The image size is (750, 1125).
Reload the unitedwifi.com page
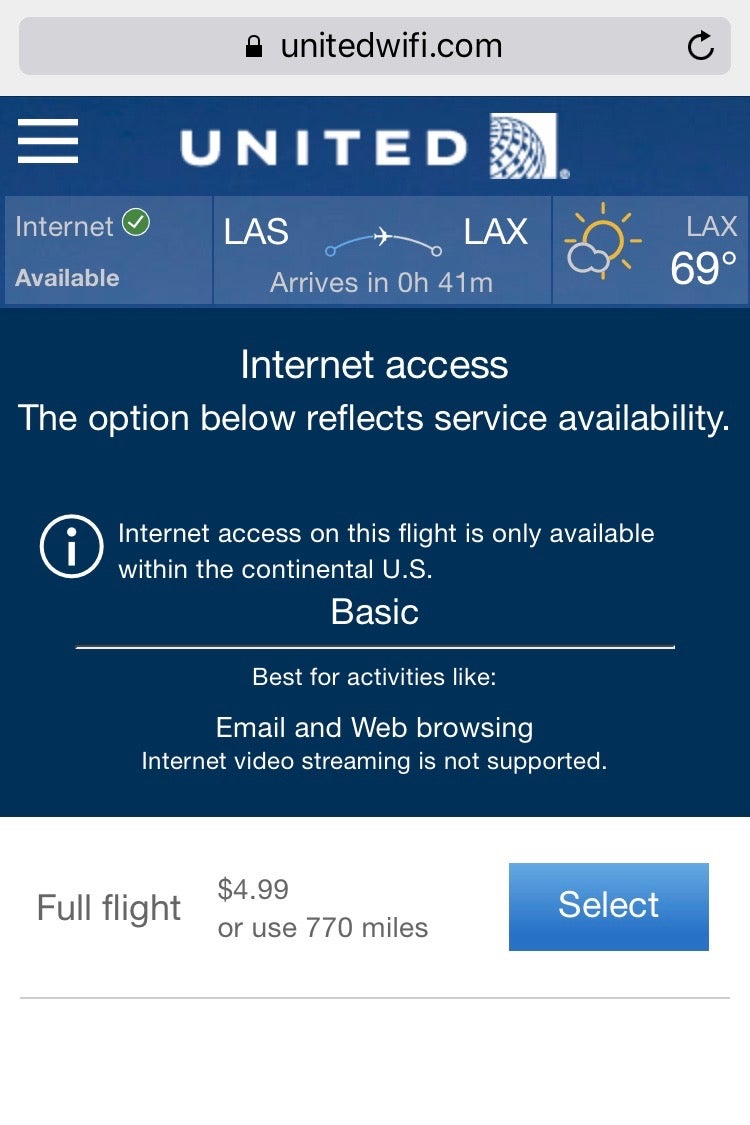click(x=701, y=46)
